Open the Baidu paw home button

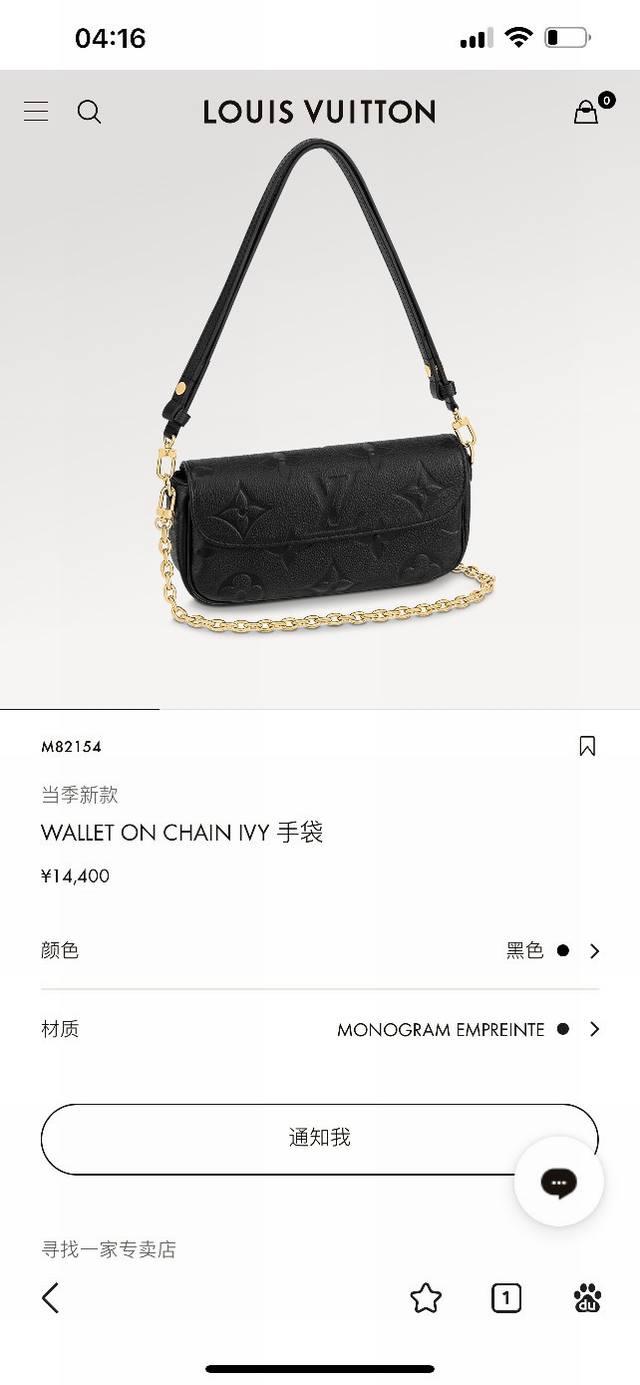point(587,1298)
